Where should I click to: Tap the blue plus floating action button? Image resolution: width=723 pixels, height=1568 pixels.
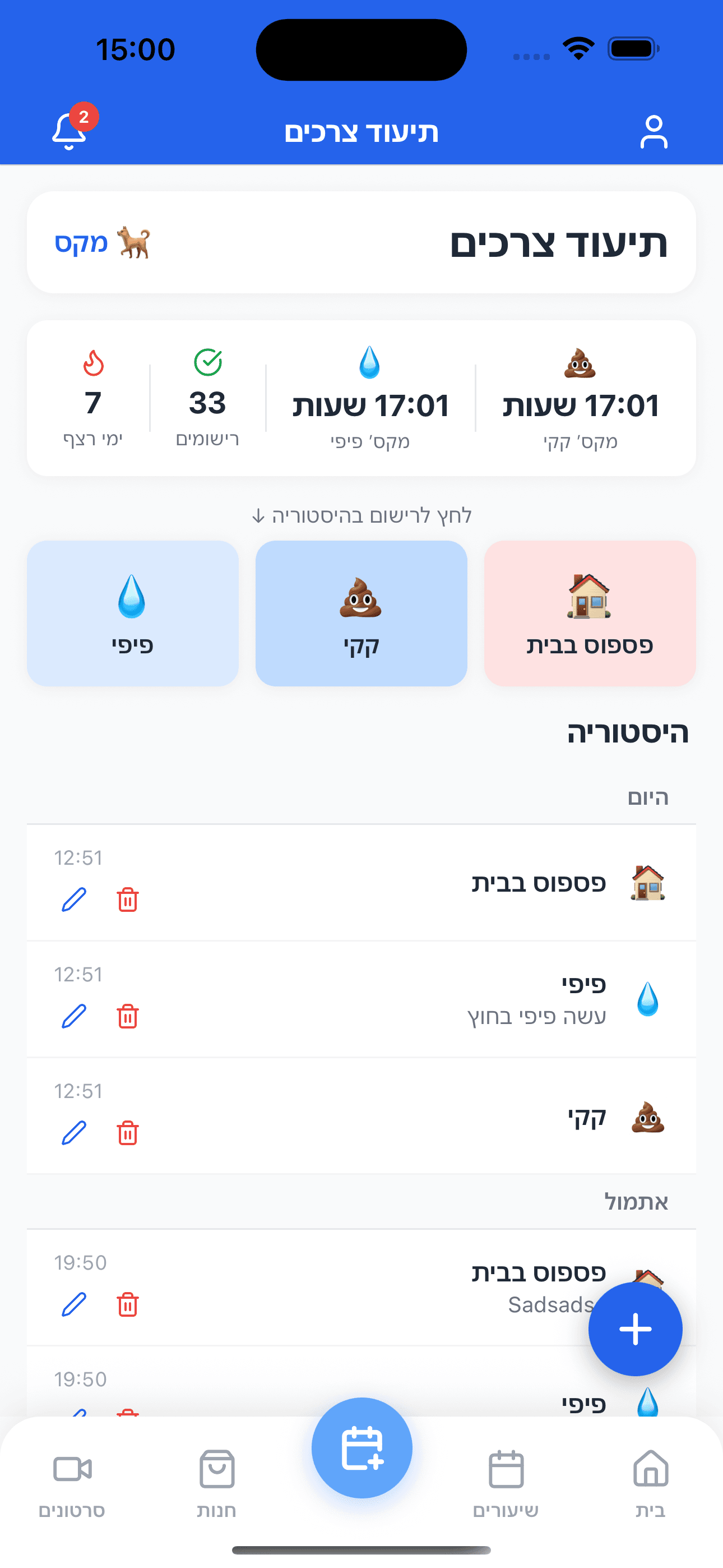(635, 1330)
